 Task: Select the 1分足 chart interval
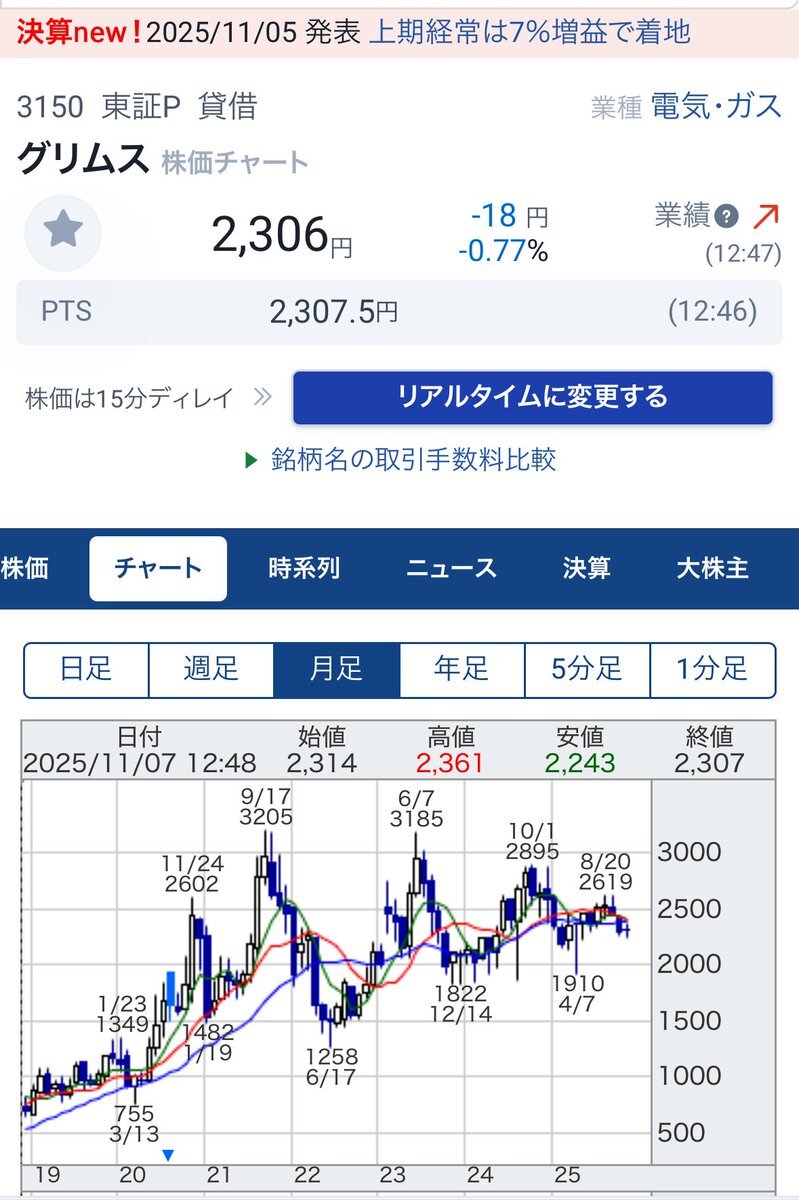coord(712,671)
